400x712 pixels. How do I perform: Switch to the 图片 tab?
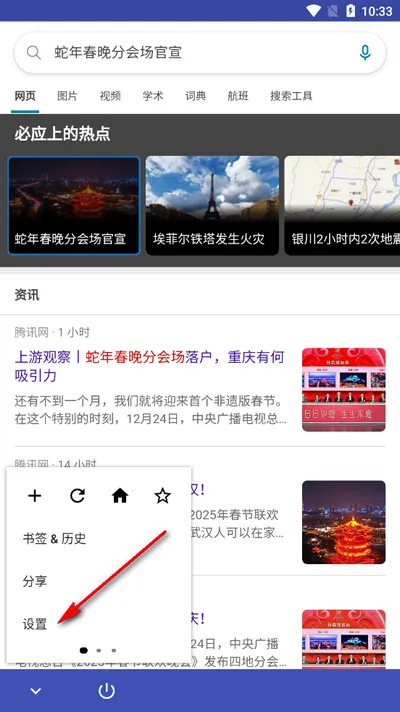click(x=67, y=96)
